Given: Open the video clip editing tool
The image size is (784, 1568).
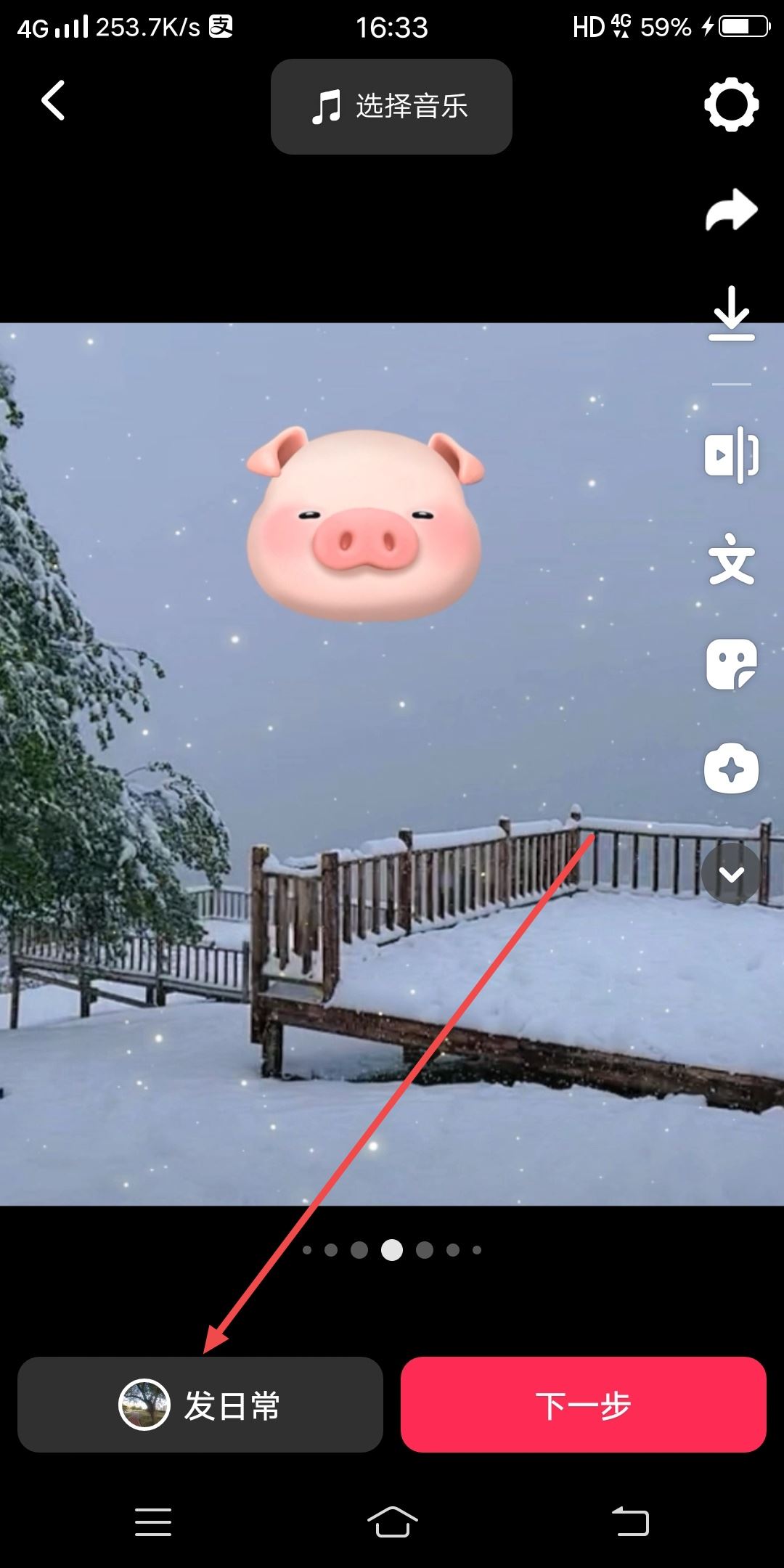Looking at the screenshot, I should tap(731, 455).
